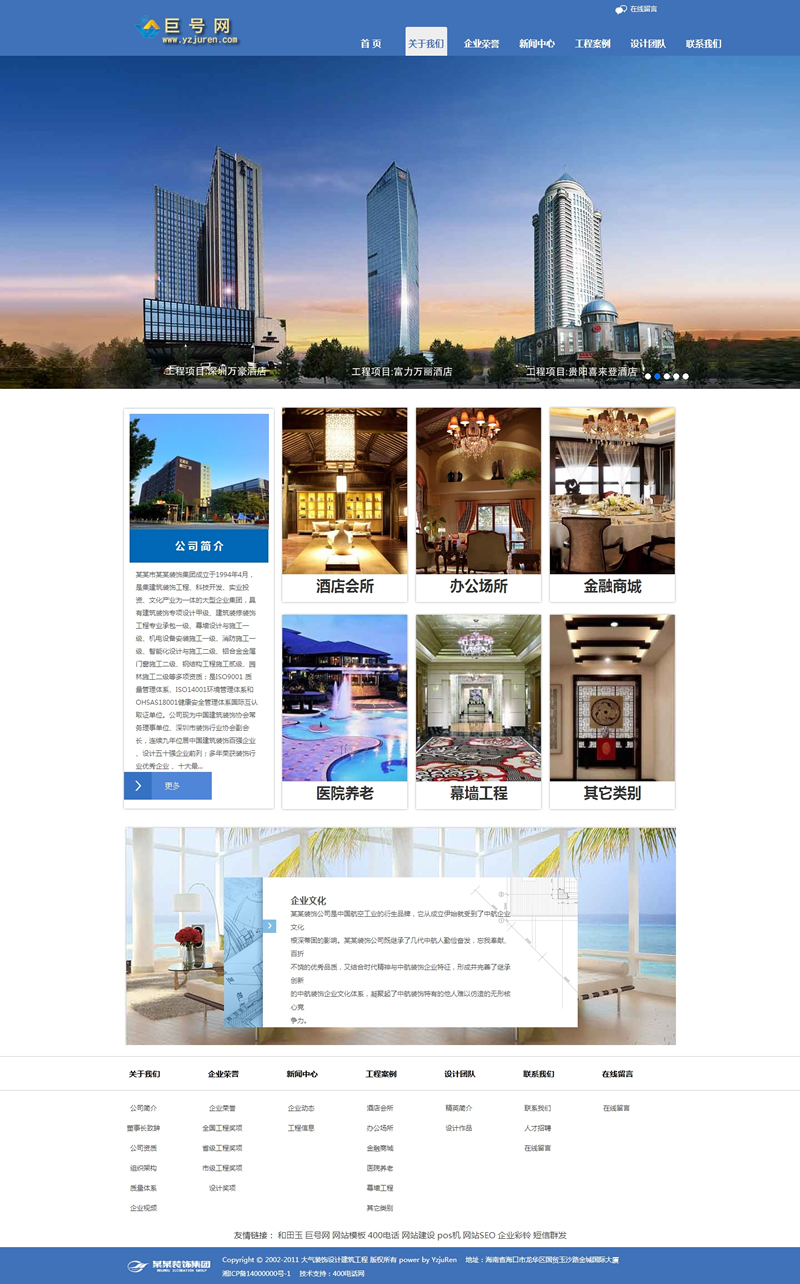Open the 金融商城 category tile
Viewport: 800px width, 1284px height.
(612, 504)
